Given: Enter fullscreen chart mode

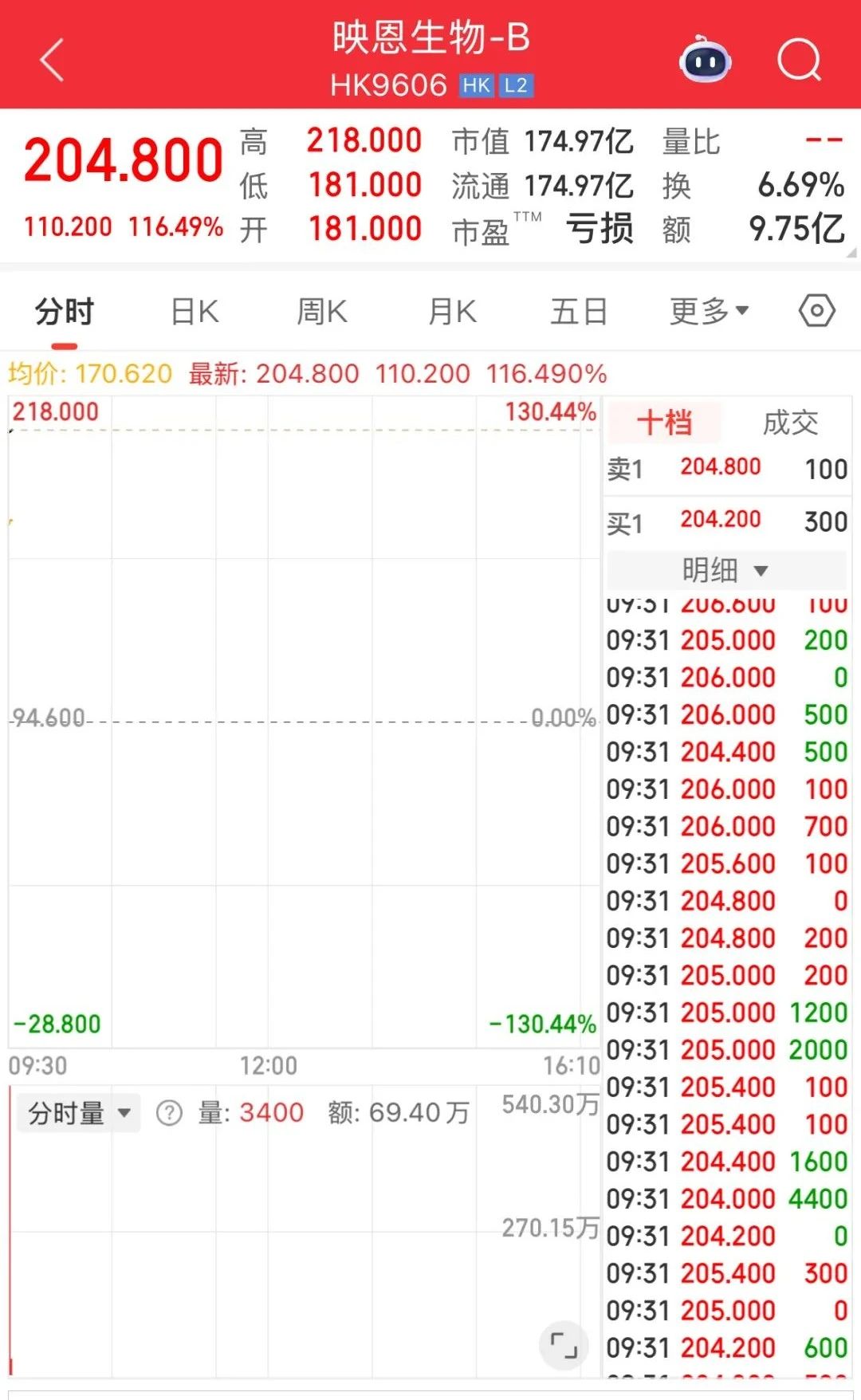Looking at the screenshot, I should click(x=564, y=1346).
